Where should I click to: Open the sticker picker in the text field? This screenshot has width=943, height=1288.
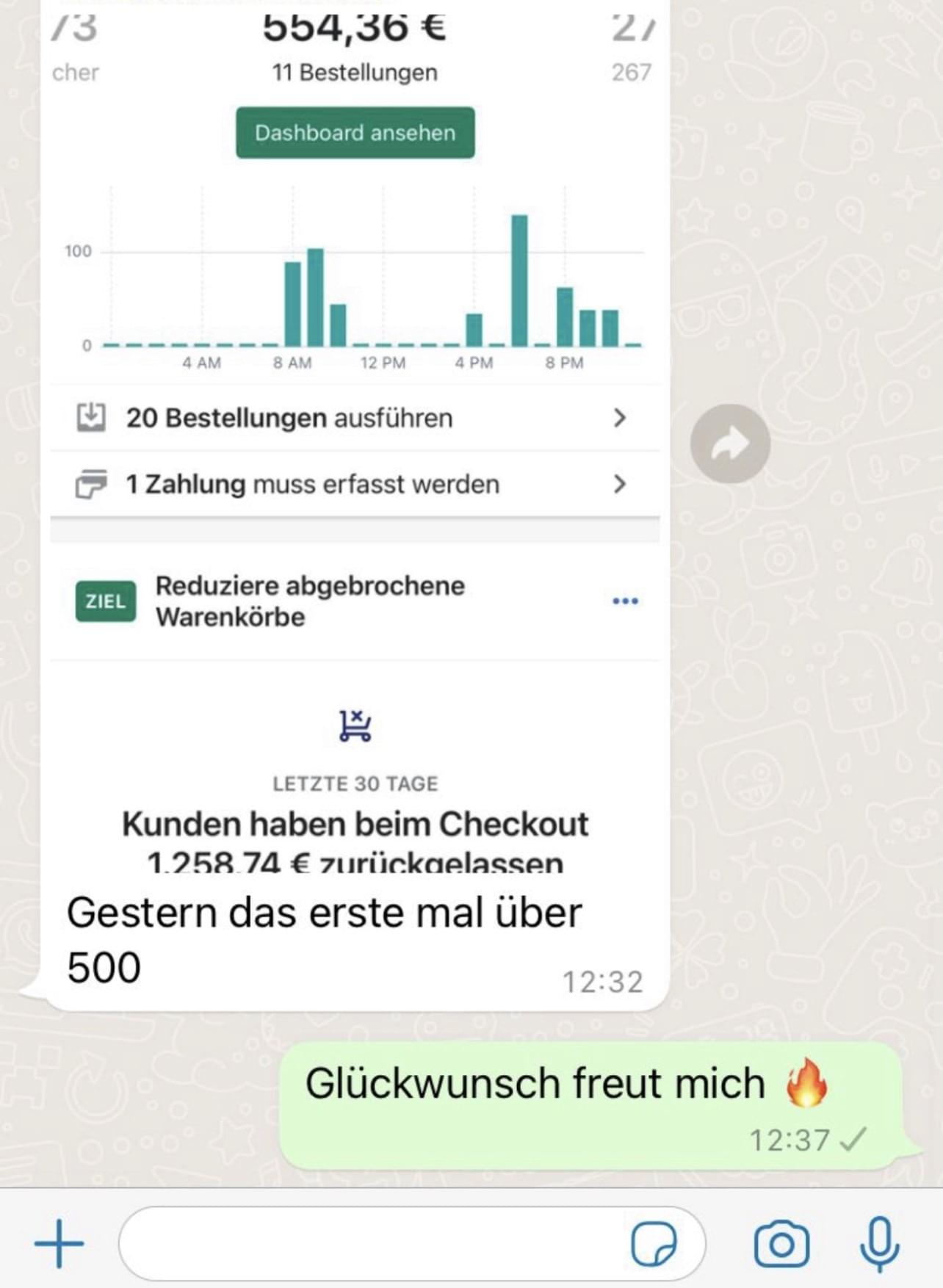click(654, 1244)
